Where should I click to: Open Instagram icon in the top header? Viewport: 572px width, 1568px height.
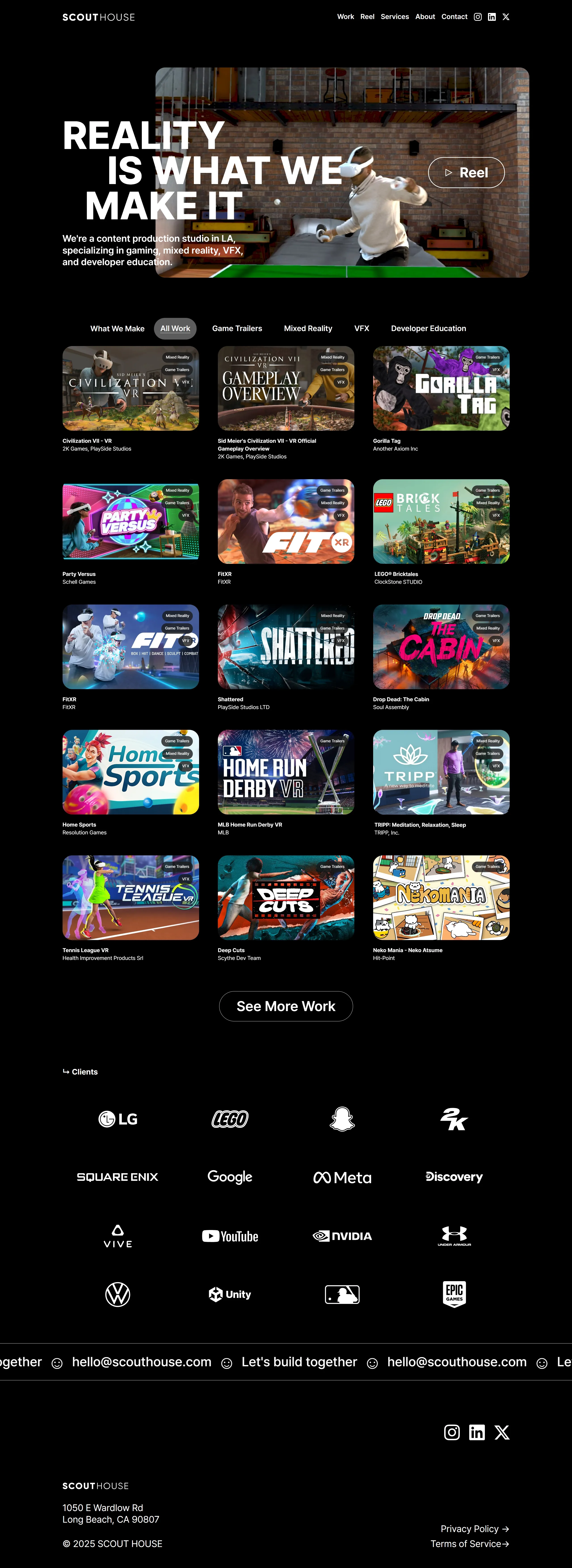[478, 17]
